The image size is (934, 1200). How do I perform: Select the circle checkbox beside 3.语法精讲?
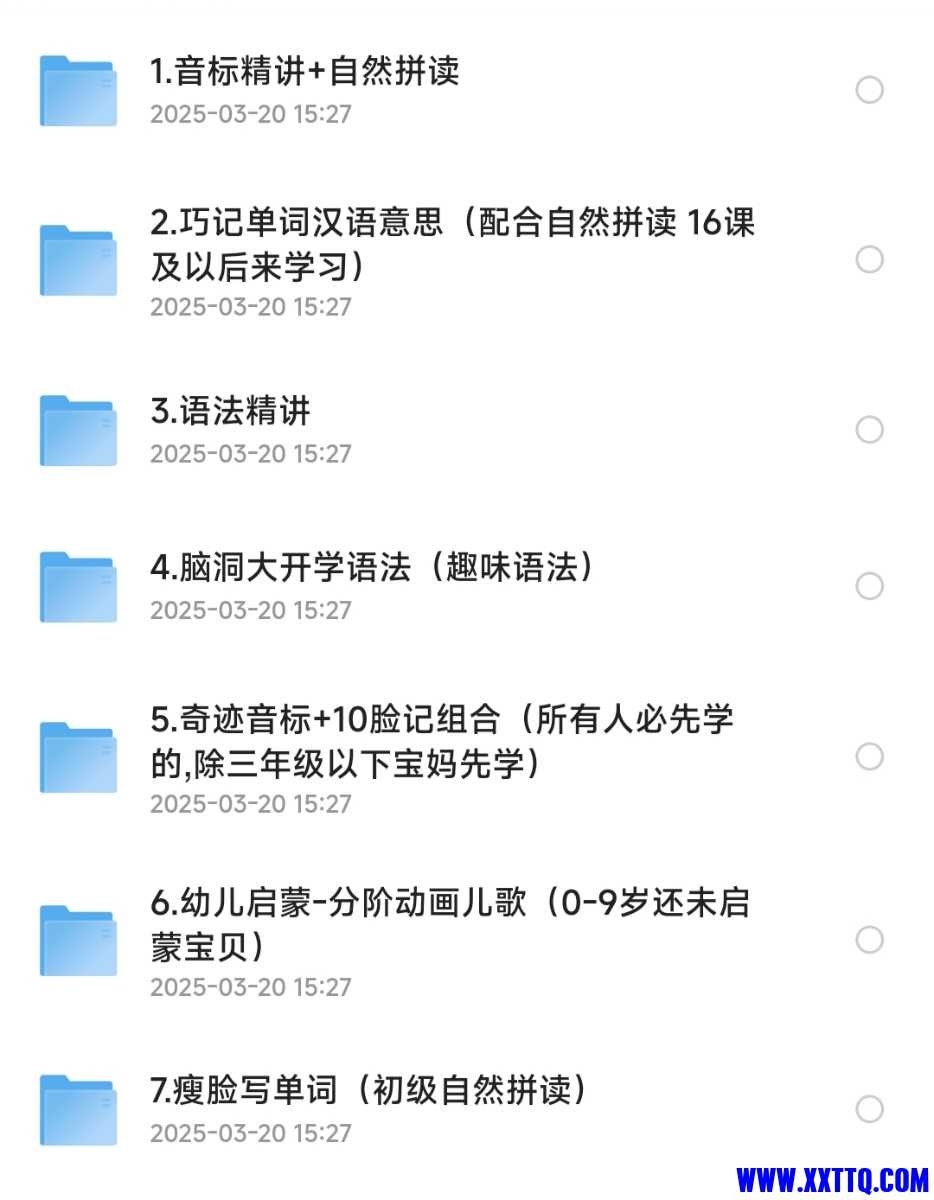pyautogui.click(x=870, y=429)
